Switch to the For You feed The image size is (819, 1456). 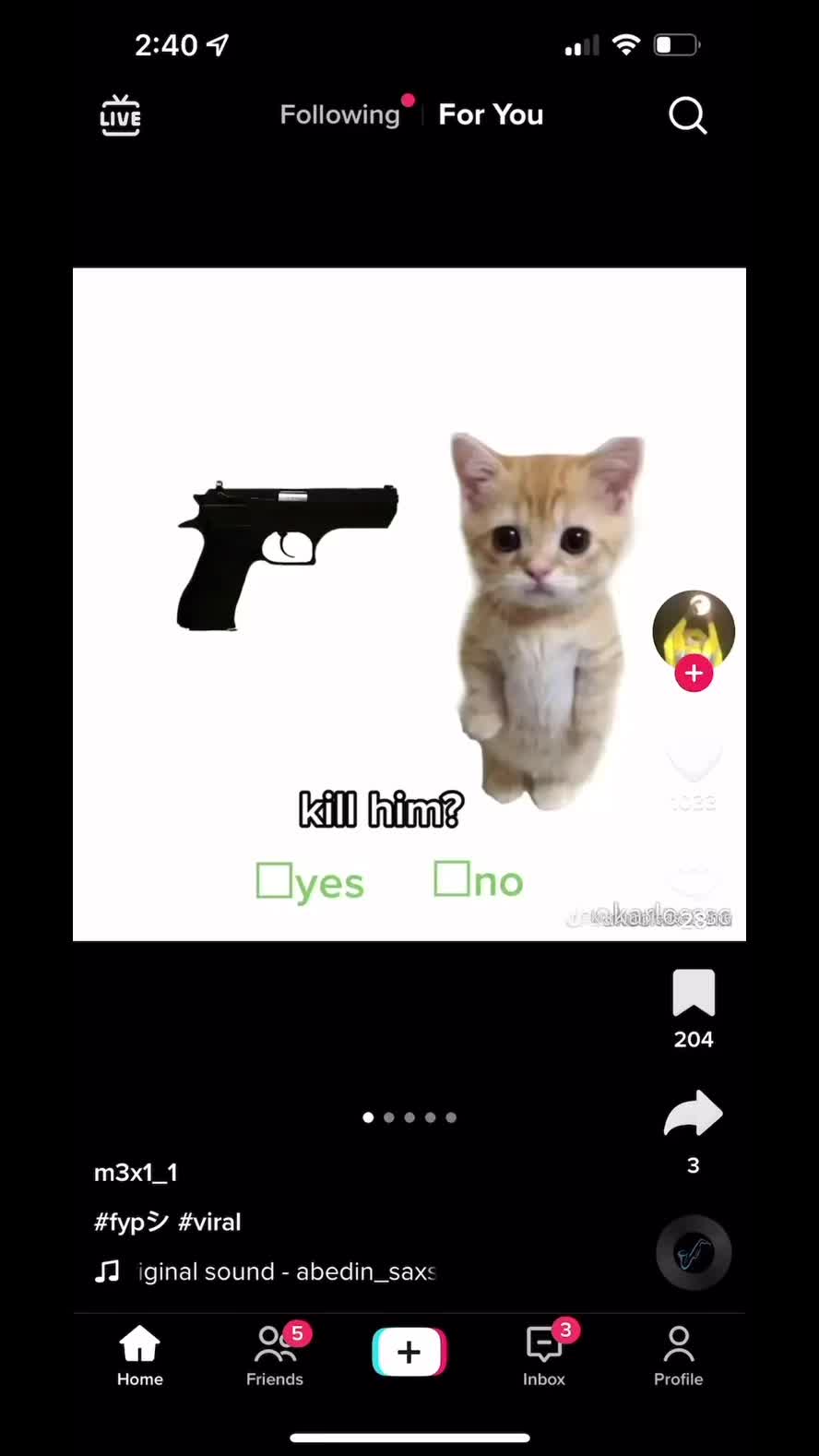(x=491, y=114)
